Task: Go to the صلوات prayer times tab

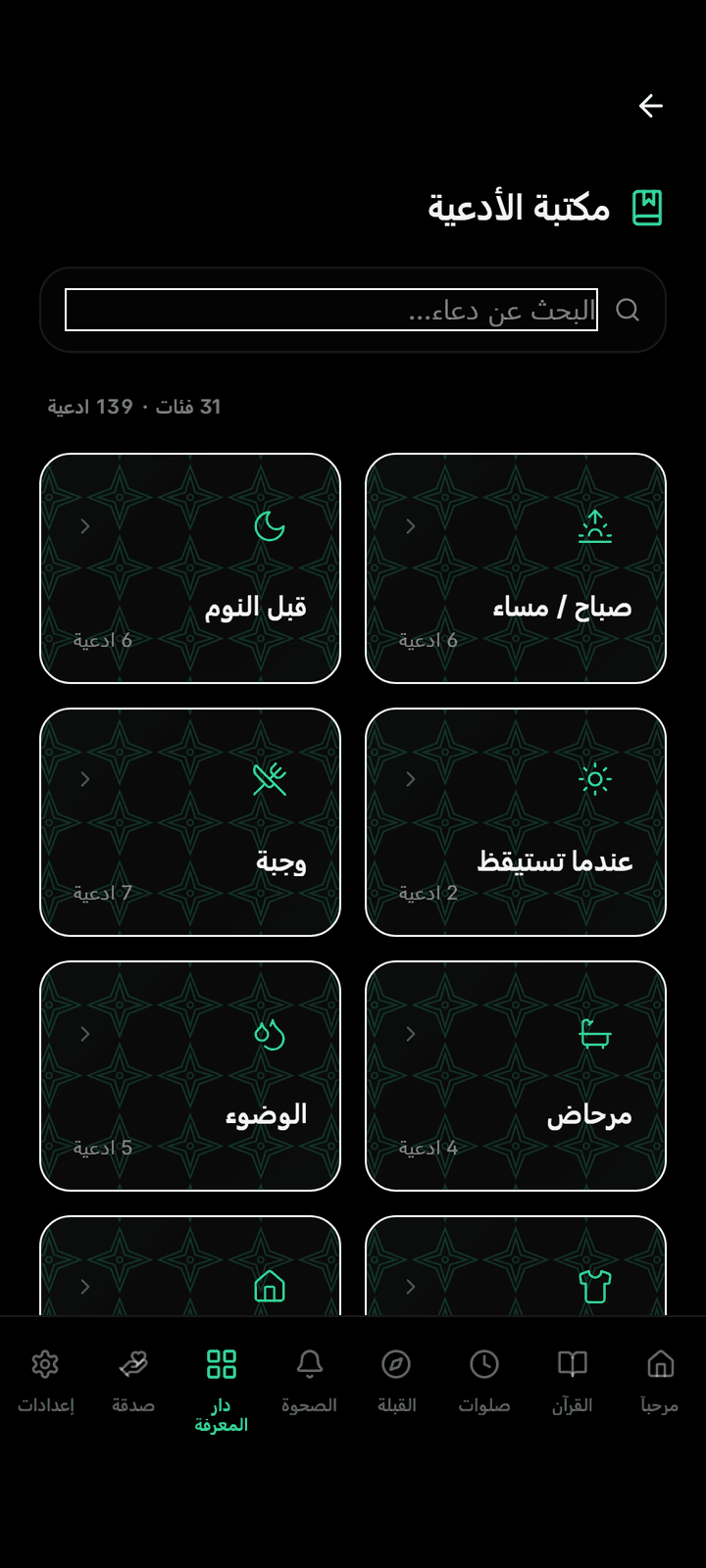Action: pyautogui.click(x=484, y=1380)
